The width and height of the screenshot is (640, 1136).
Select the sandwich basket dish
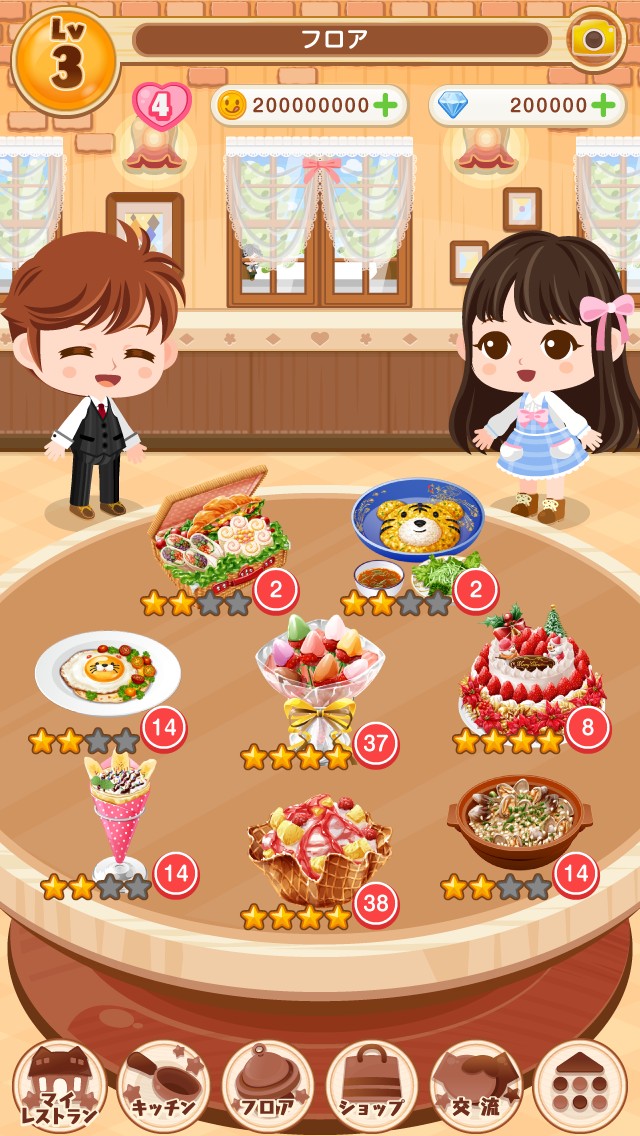218,531
